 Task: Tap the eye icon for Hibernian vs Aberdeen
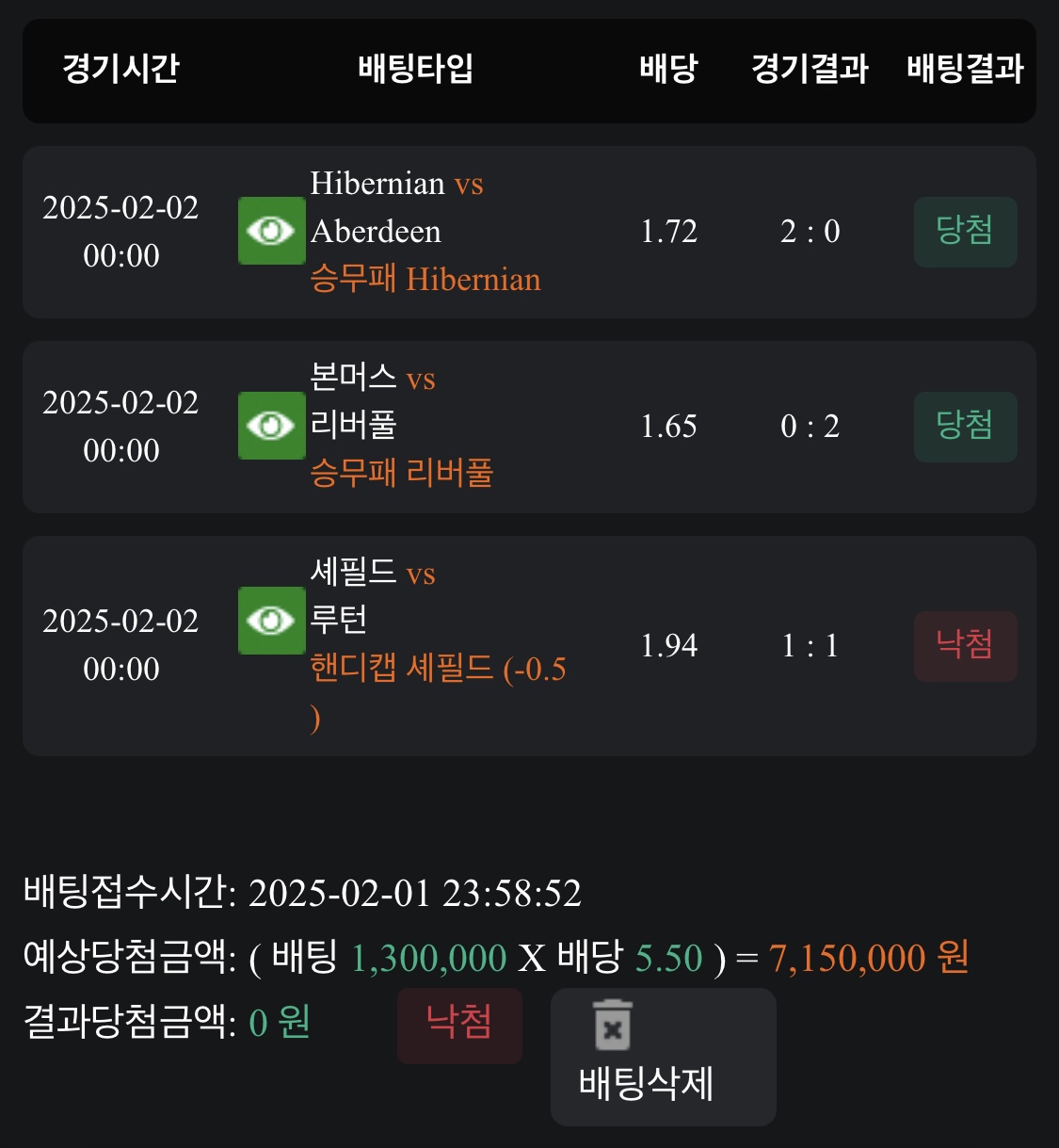[271, 231]
